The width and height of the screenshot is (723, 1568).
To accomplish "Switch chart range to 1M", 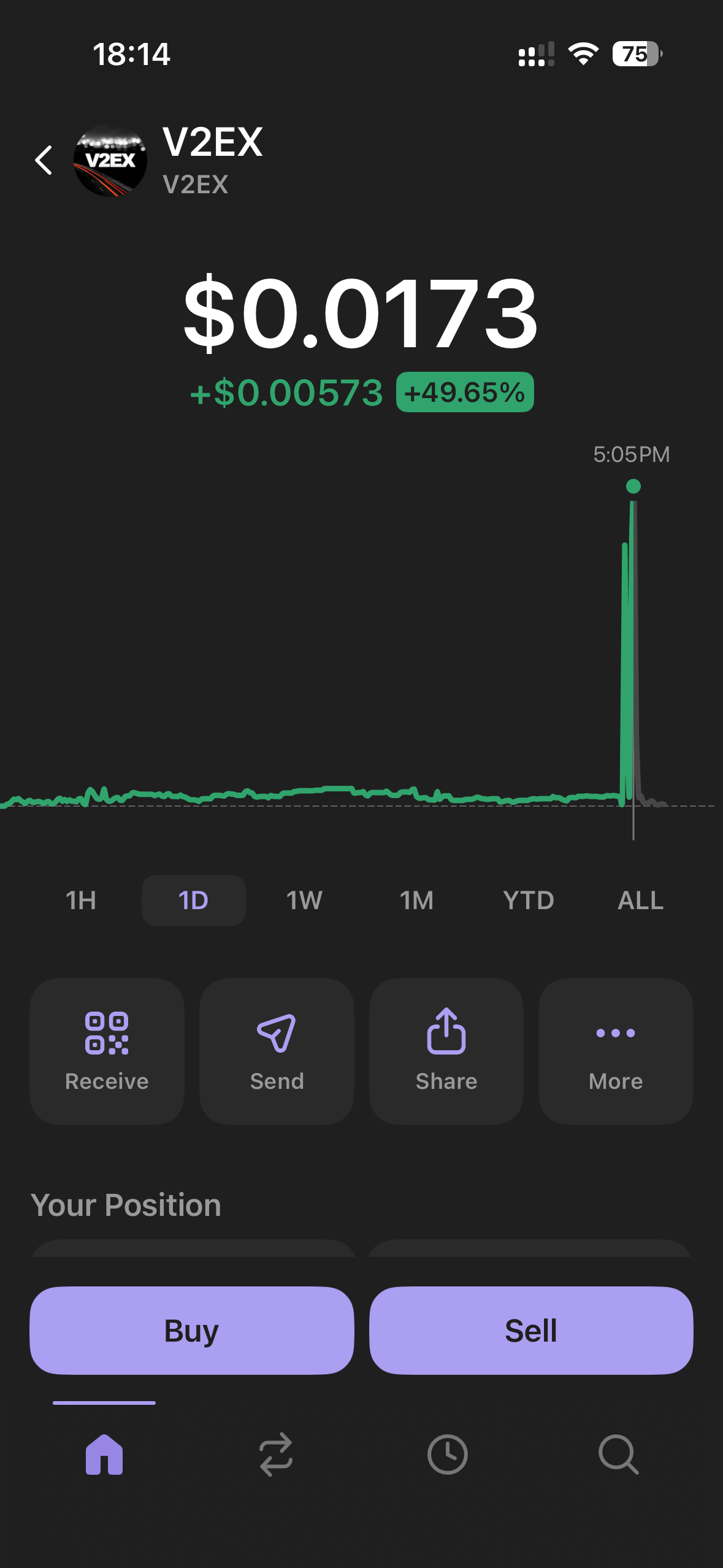I will 416,901.
